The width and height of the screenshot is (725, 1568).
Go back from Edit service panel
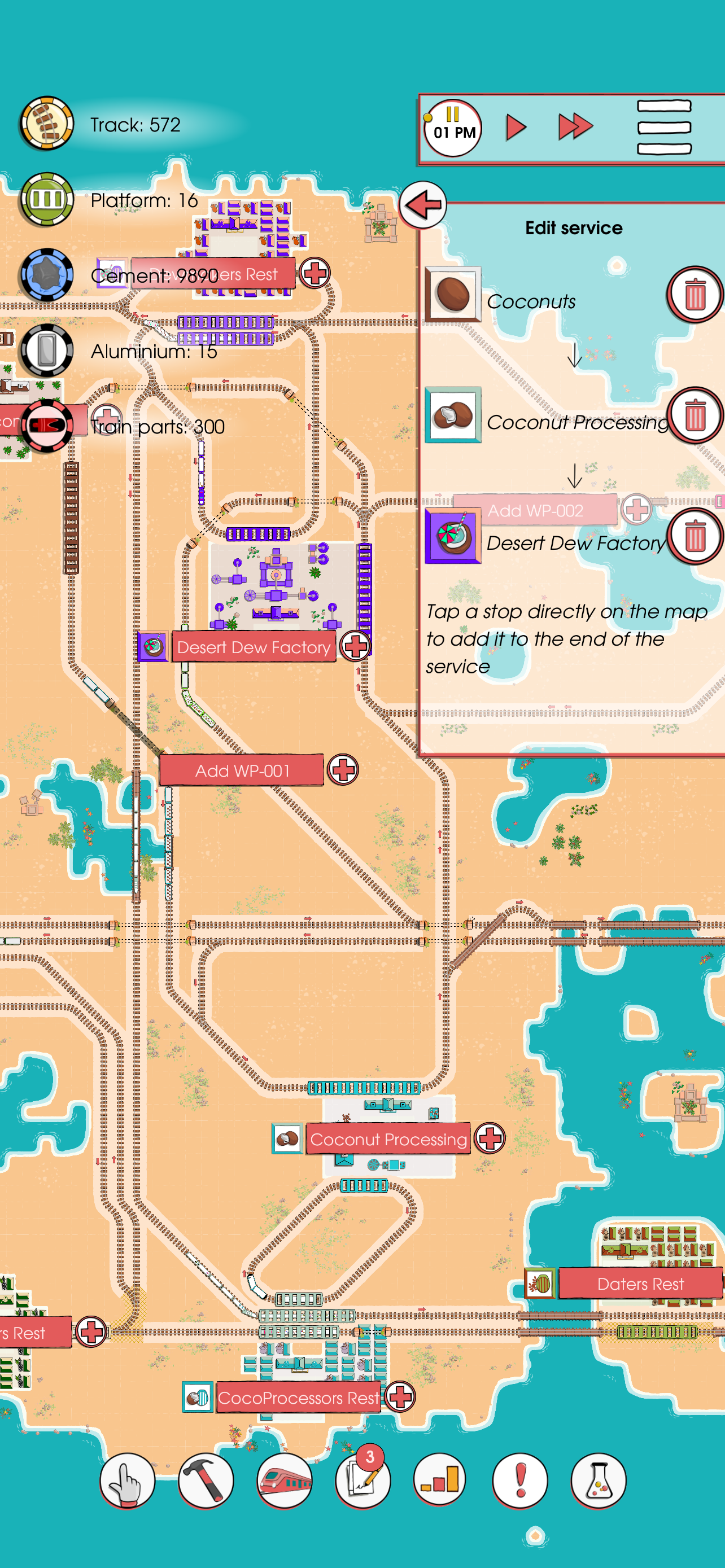423,205
